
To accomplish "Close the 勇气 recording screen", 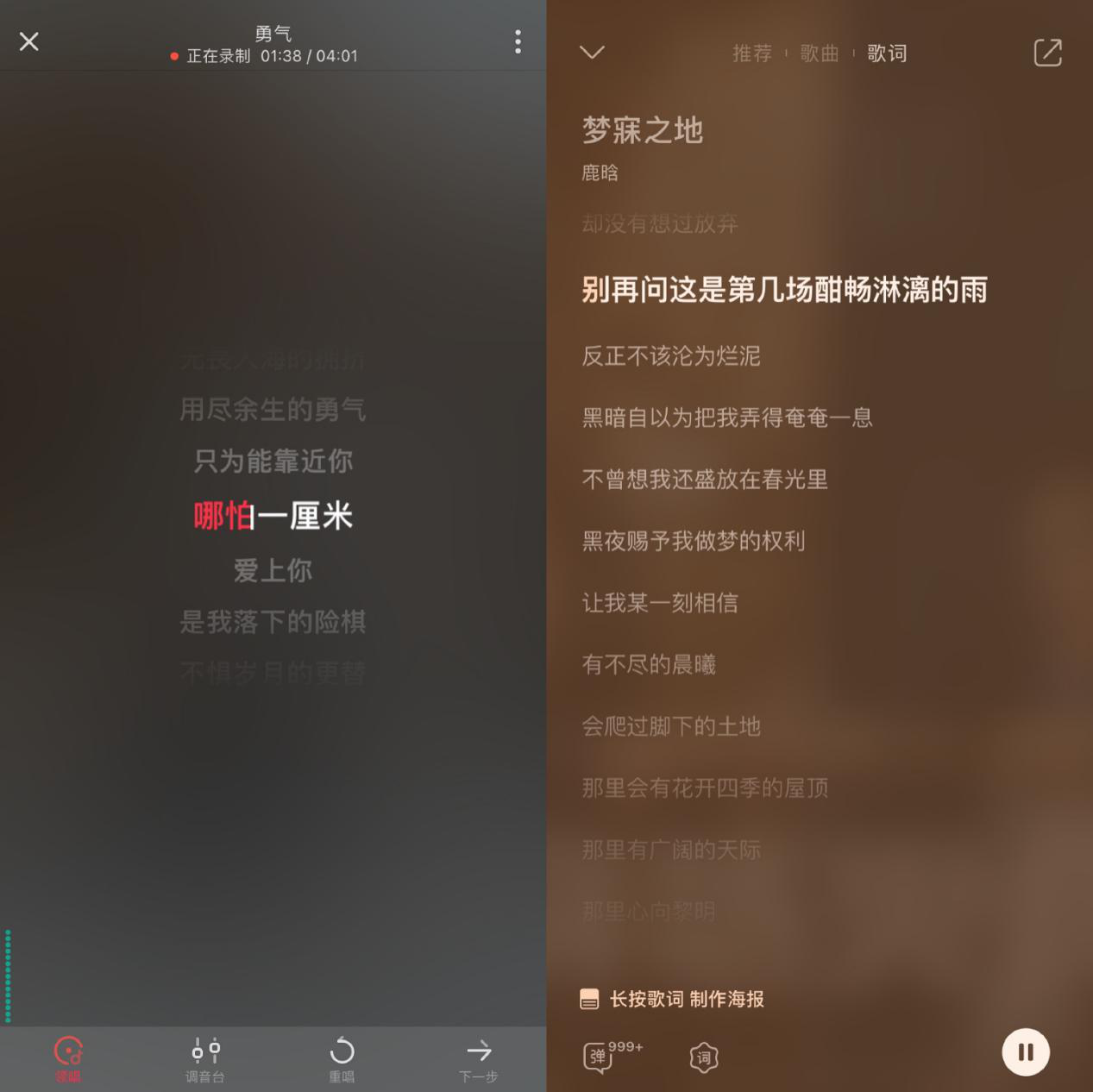I will (29, 41).
